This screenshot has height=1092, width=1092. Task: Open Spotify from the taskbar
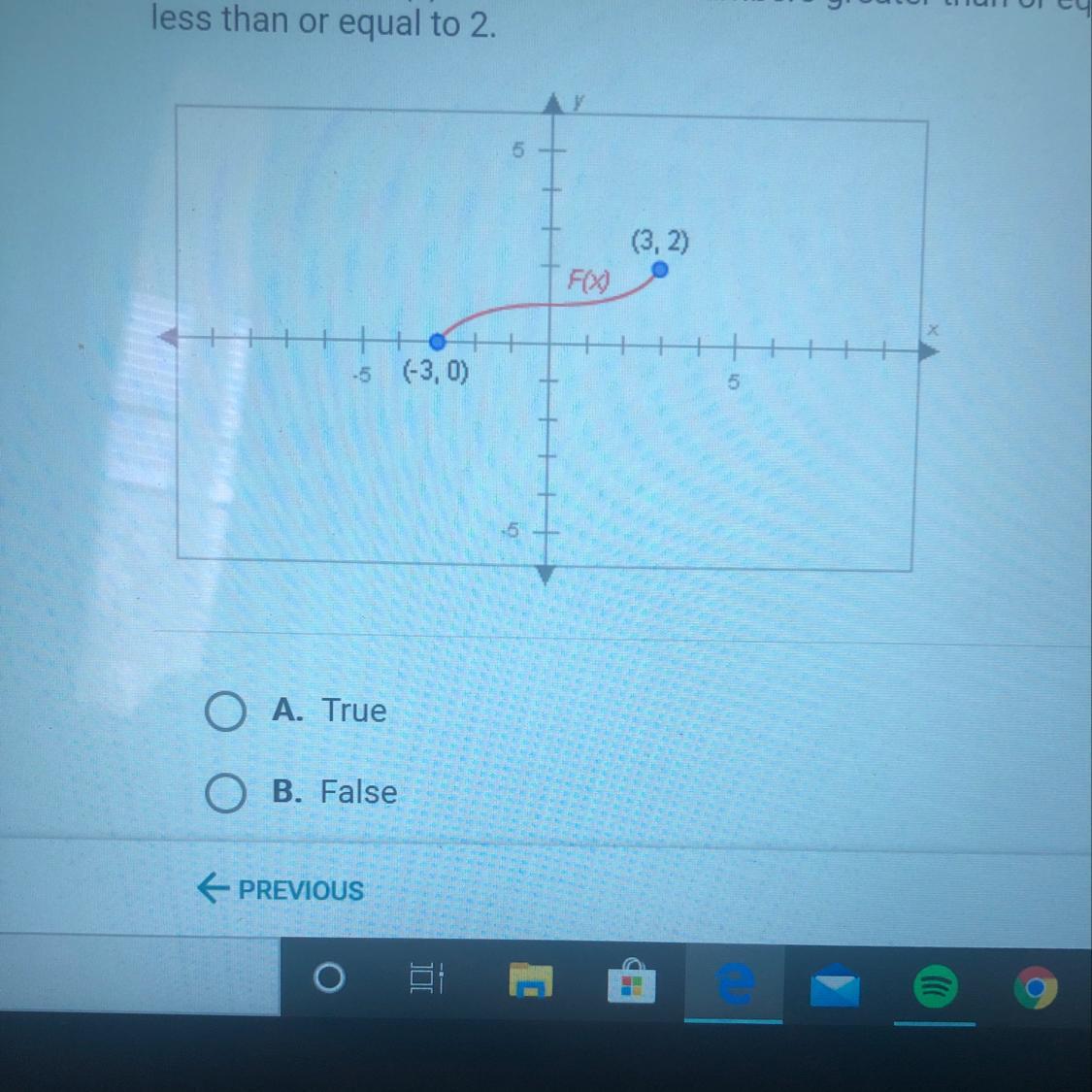935,987
